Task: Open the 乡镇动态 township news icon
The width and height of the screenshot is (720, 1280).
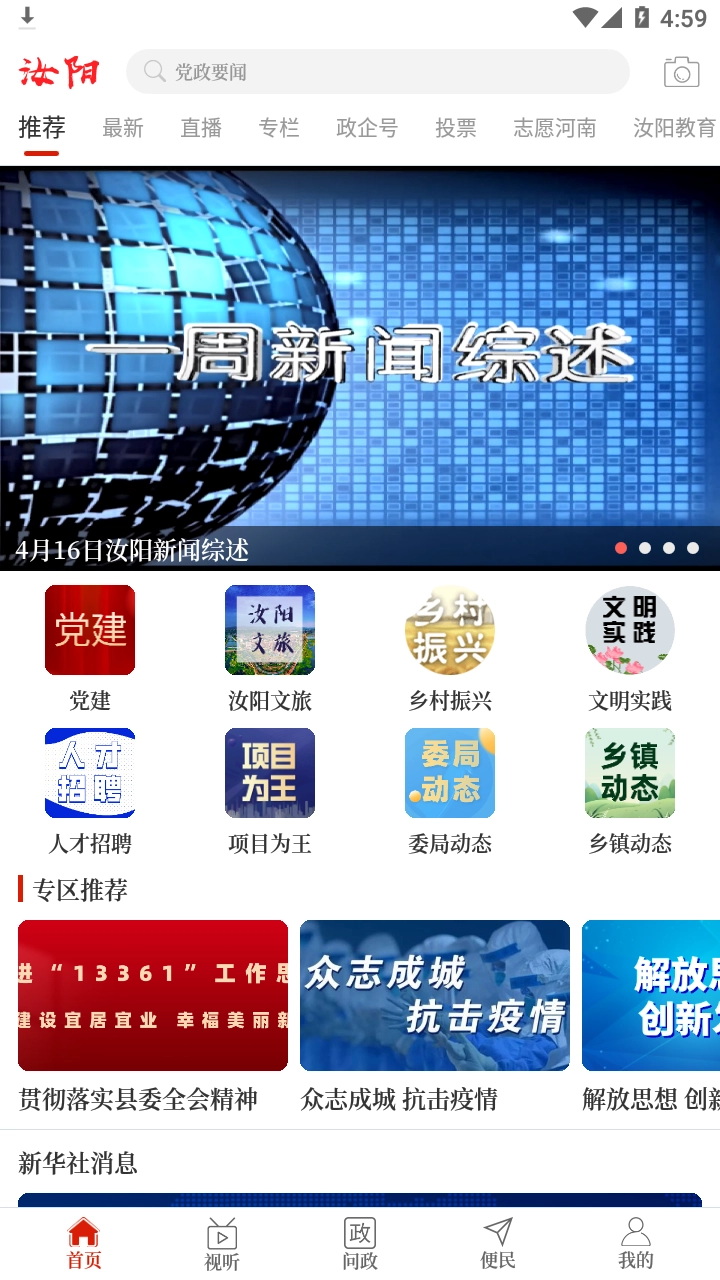Action: 629,772
